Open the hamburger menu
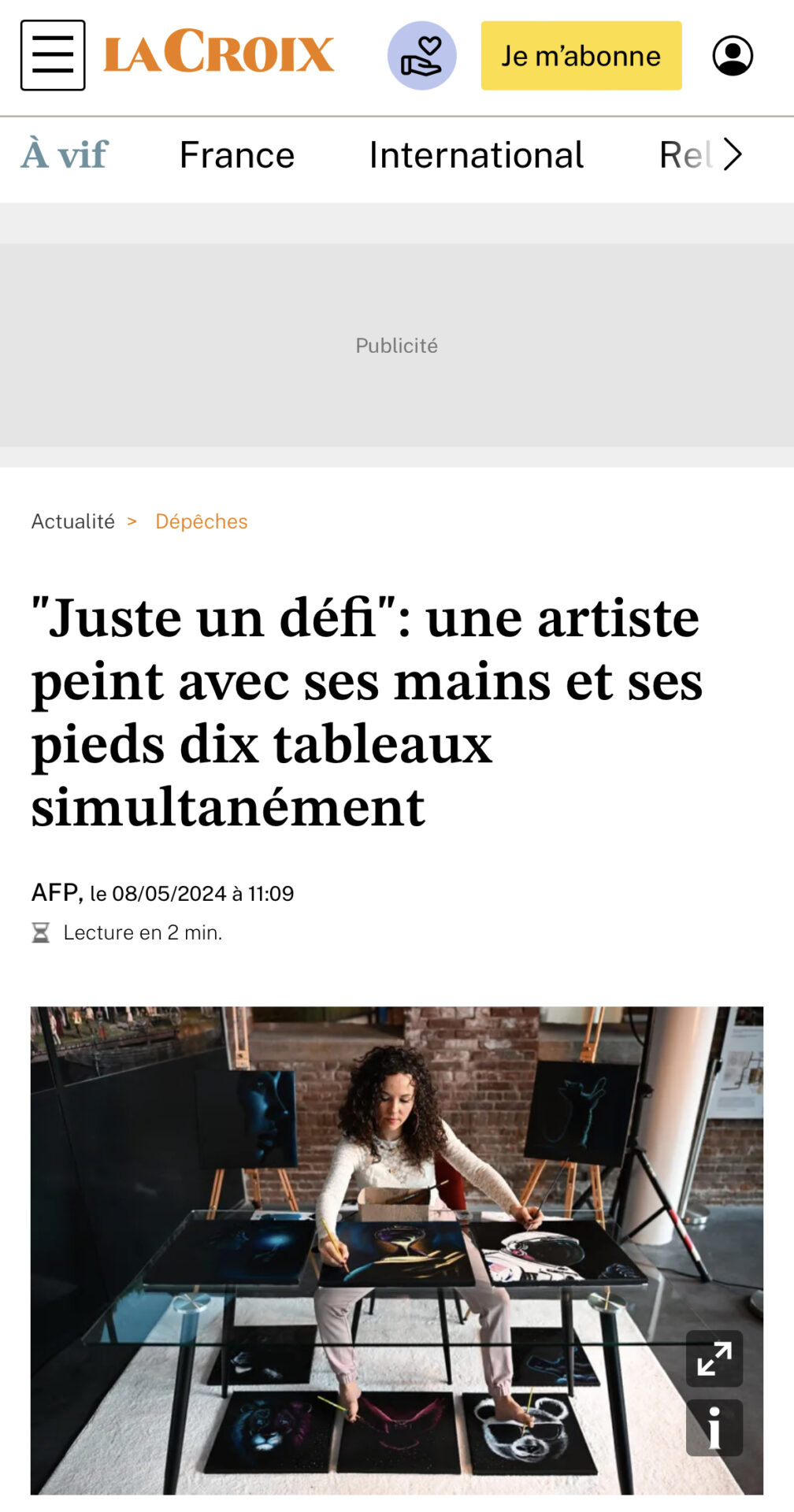This screenshot has height=1512, width=794. click(53, 56)
